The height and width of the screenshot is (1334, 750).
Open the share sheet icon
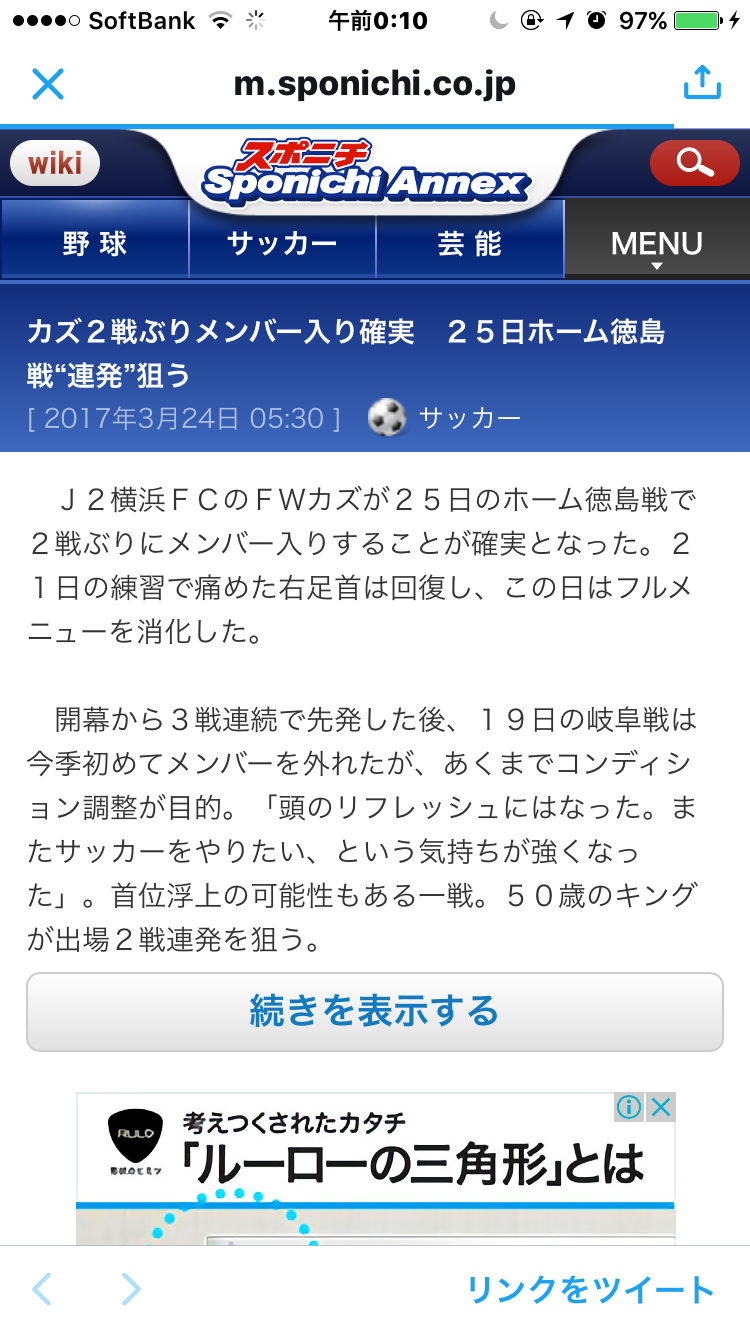(702, 82)
